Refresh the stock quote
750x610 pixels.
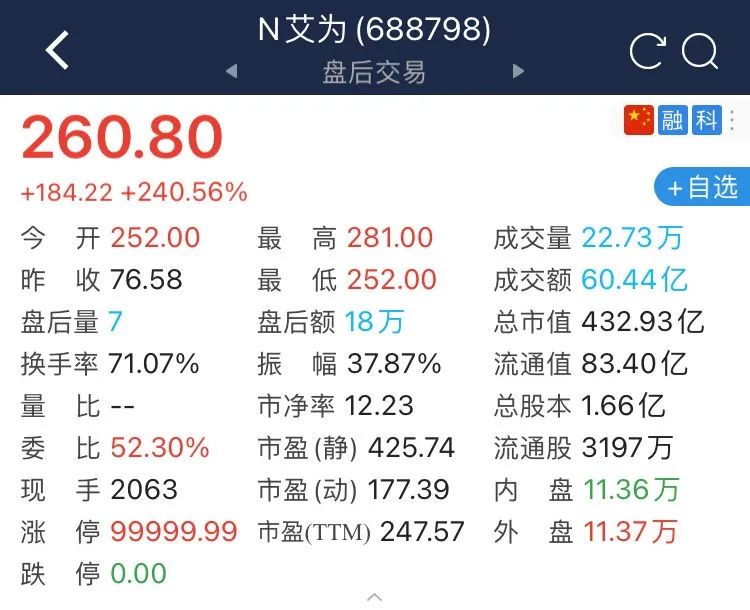point(648,51)
